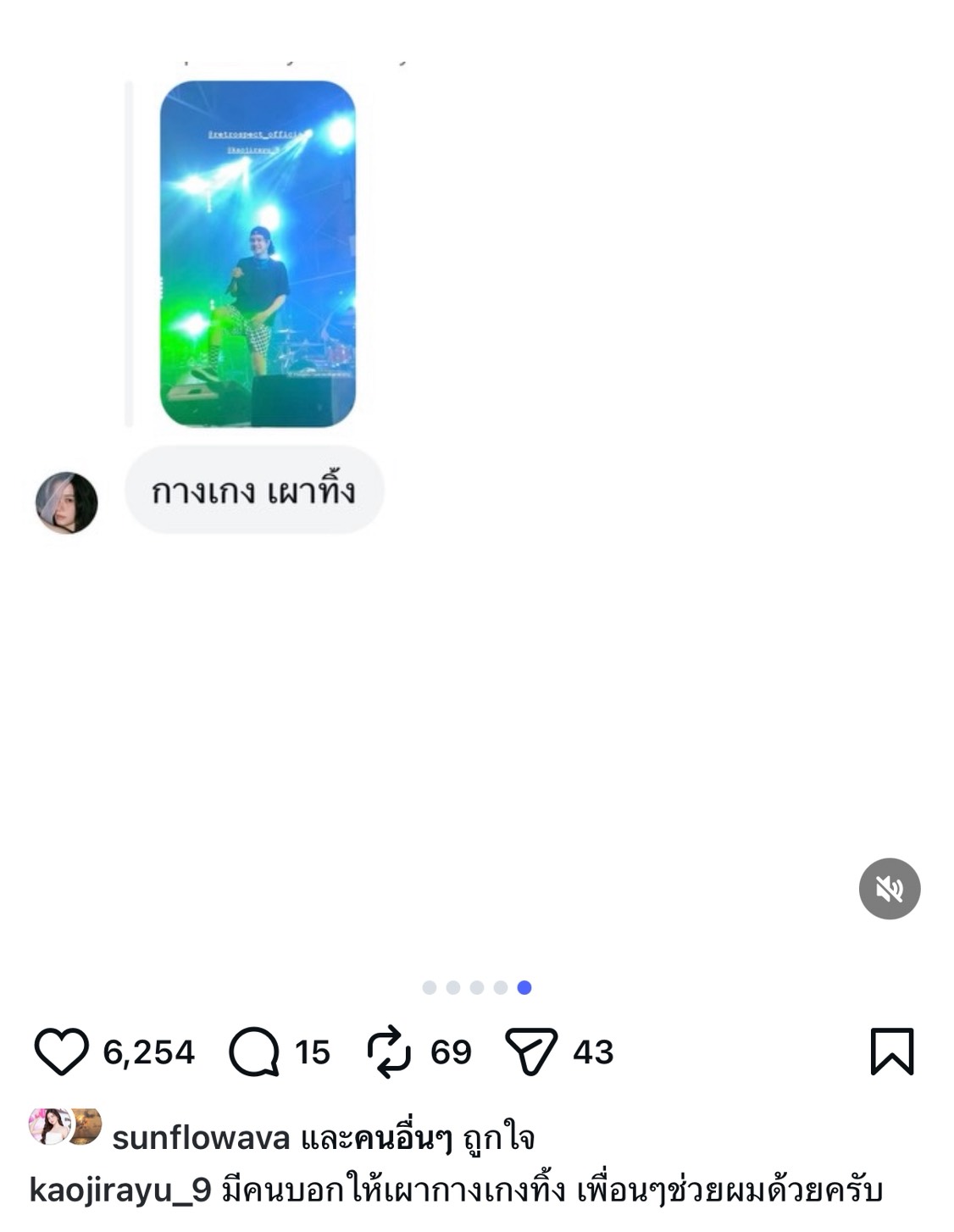Viewport: 954px width, 1232px height.
Task: Bookmark this post
Action: click(892, 1052)
